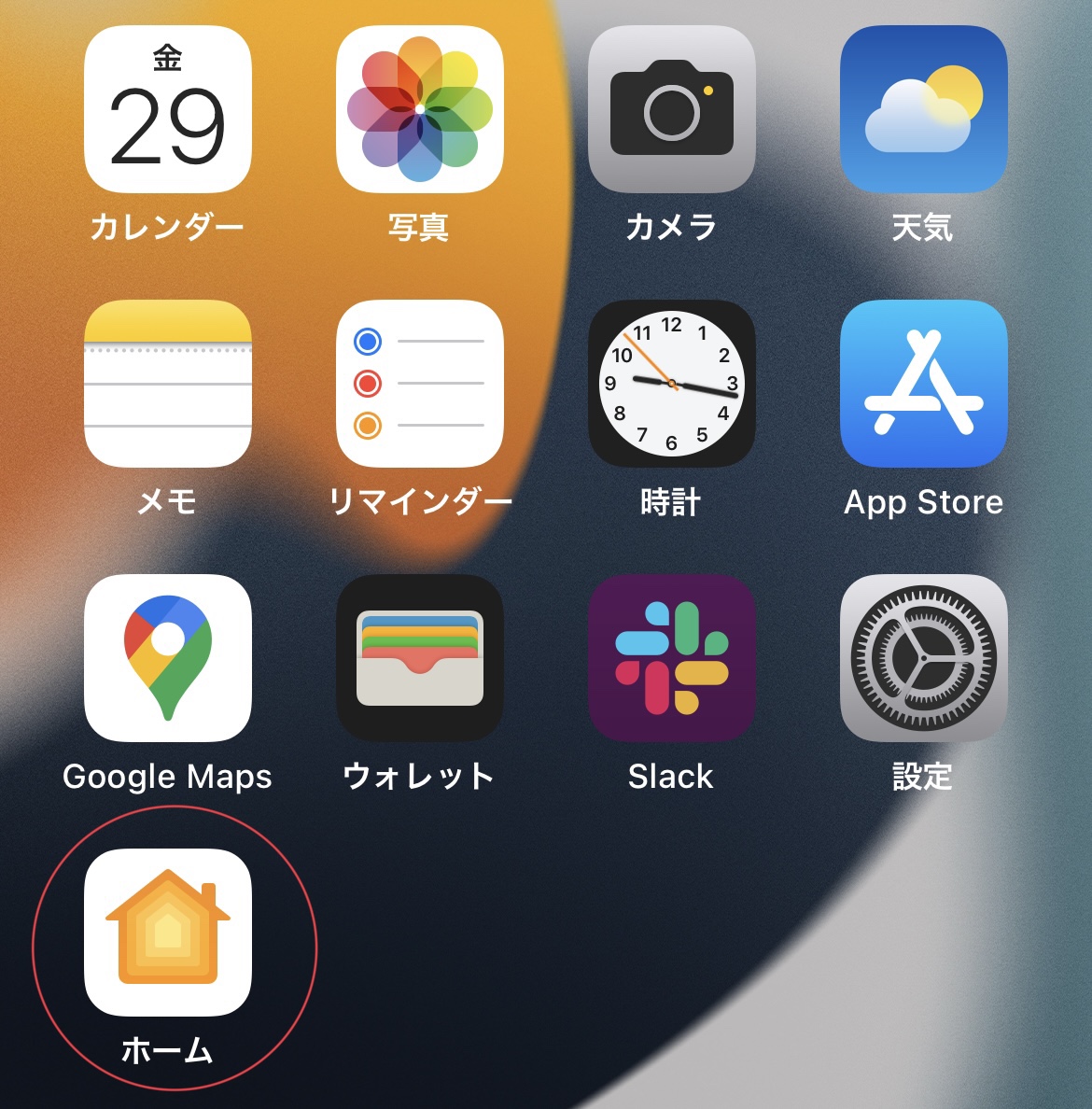Tap the ホーム home app icon
Image resolution: width=1092 pixels, height=1109 pixels.
pos(168,933)
